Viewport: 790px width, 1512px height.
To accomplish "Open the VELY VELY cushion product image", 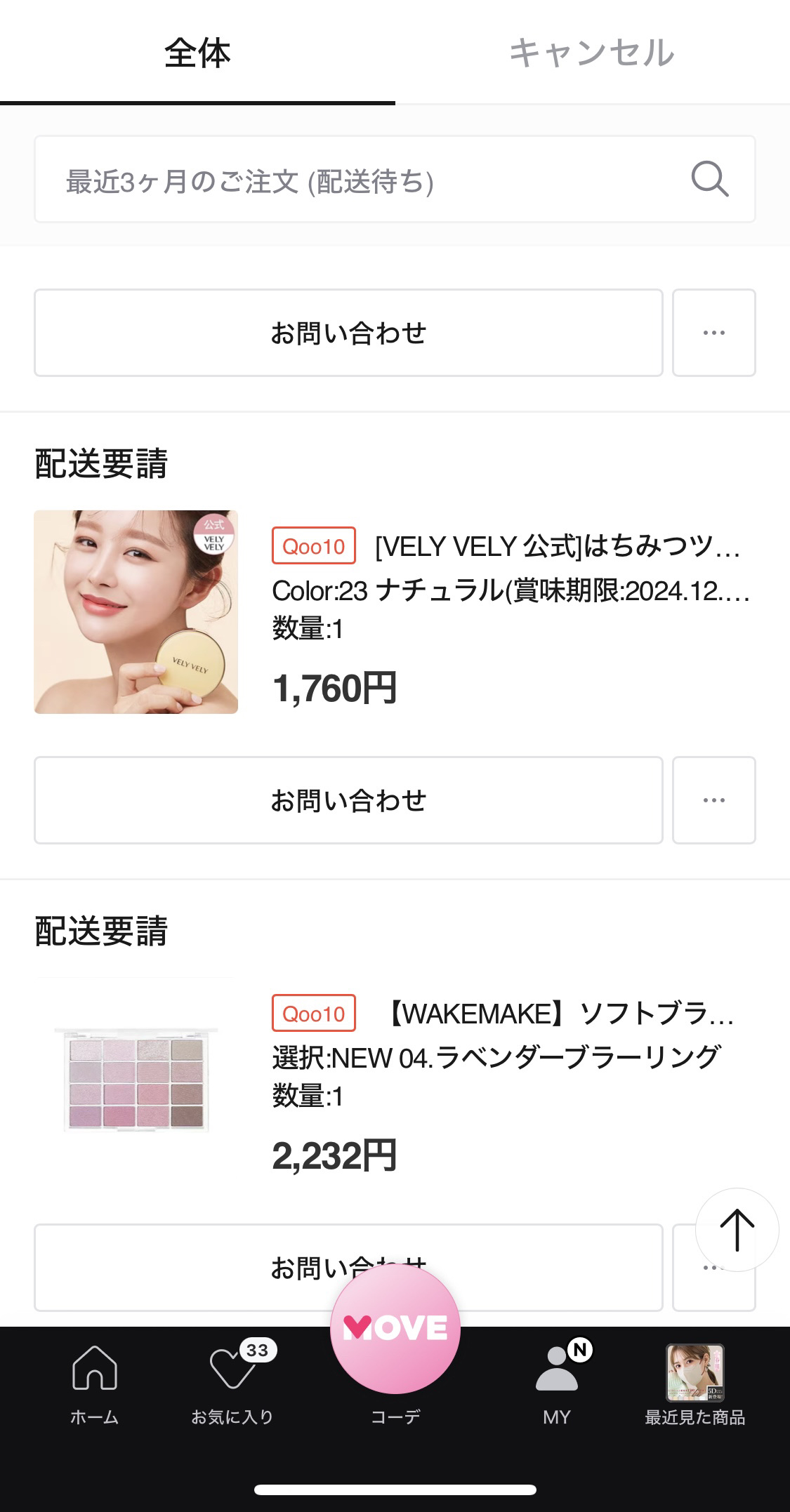I will (136, 612).
